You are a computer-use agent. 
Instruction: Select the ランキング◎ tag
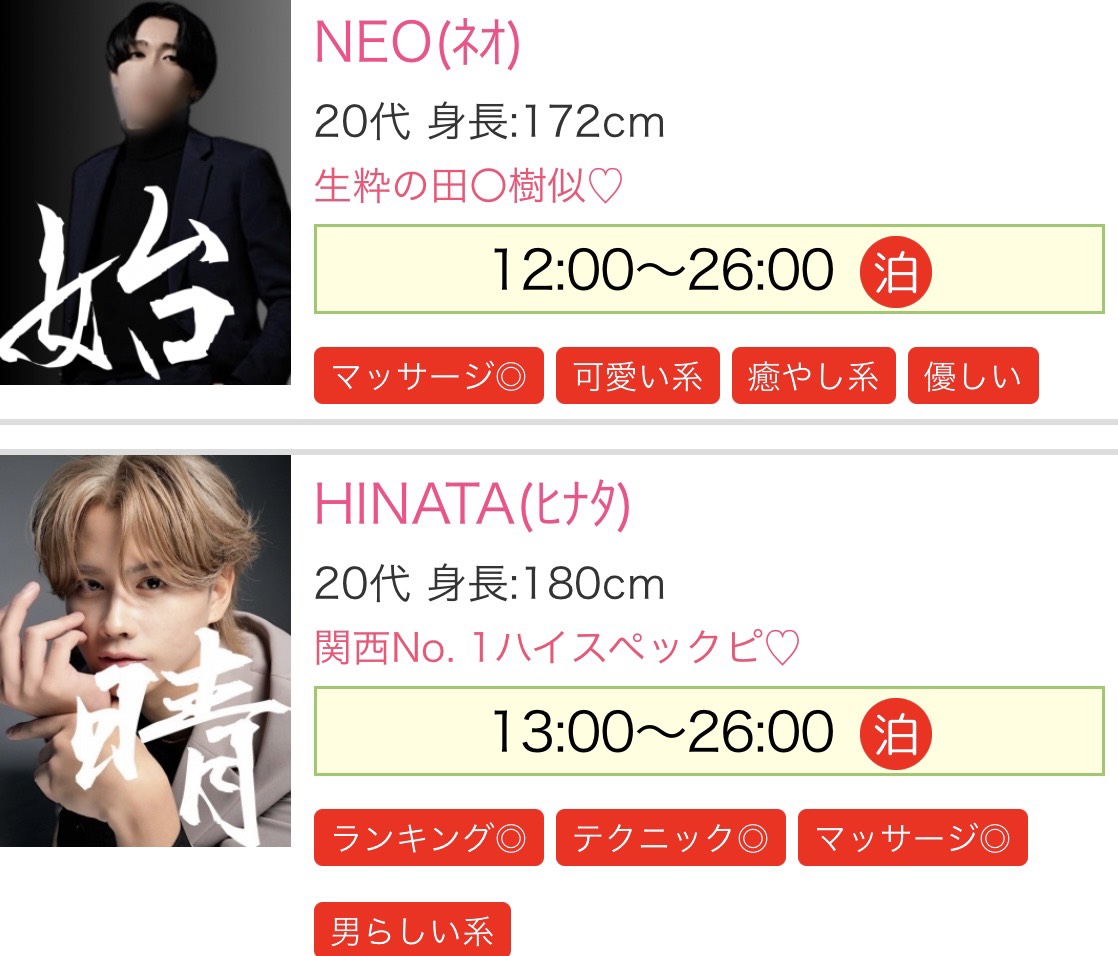click(x=428, y=838)
